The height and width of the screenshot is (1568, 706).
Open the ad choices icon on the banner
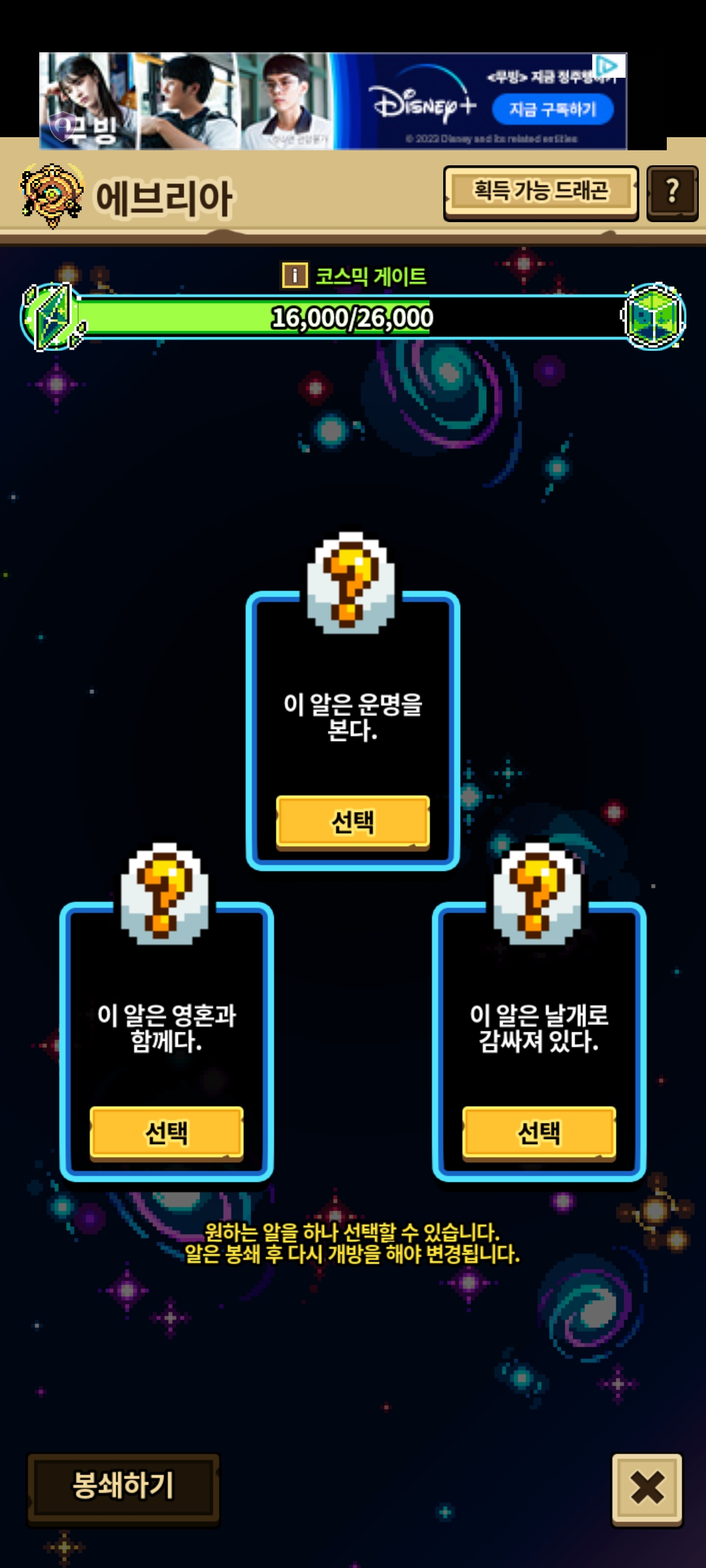pos(607,65)
